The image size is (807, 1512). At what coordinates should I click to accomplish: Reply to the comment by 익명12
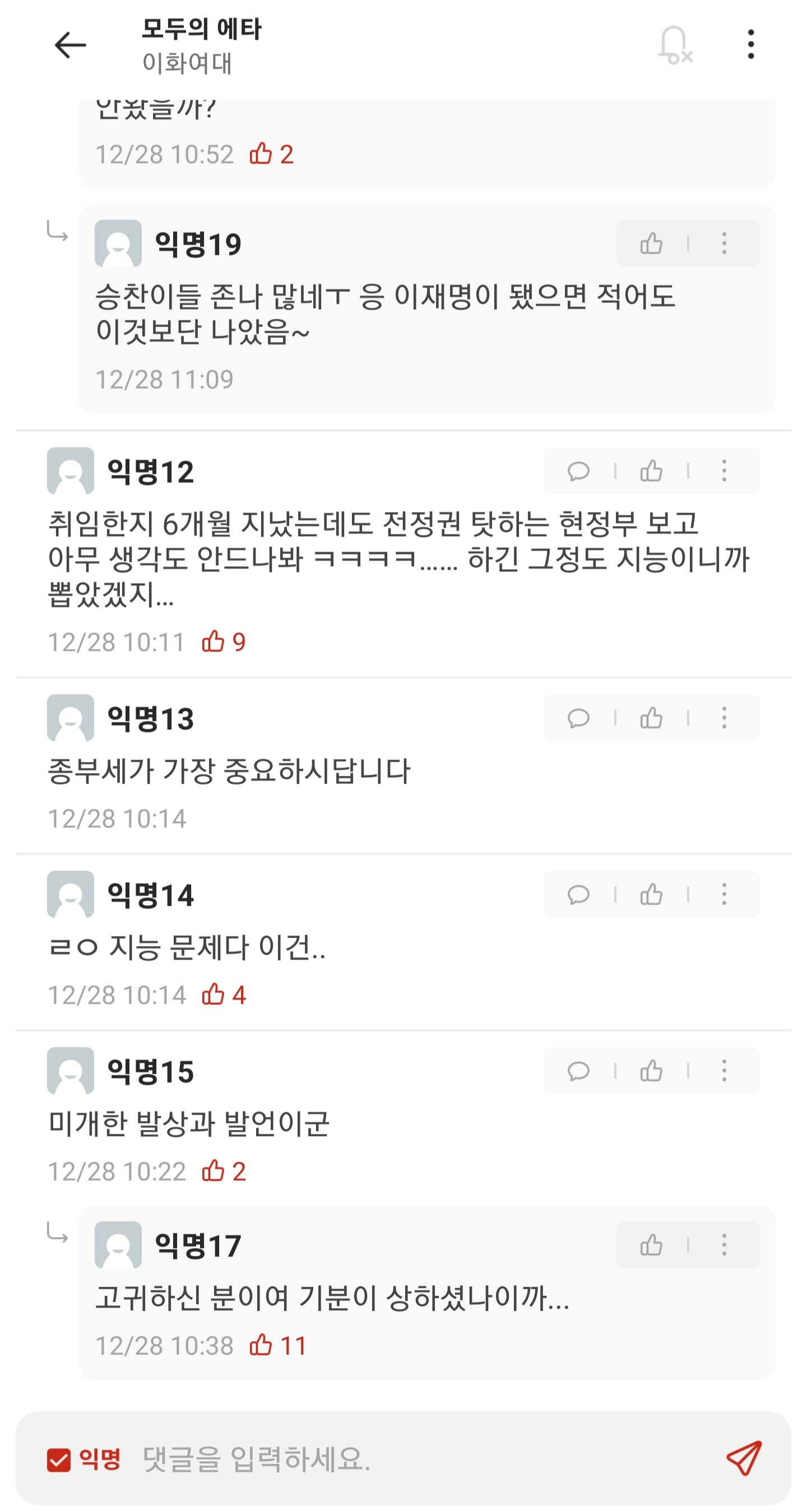pyautogui.click(x=578, y=471)
